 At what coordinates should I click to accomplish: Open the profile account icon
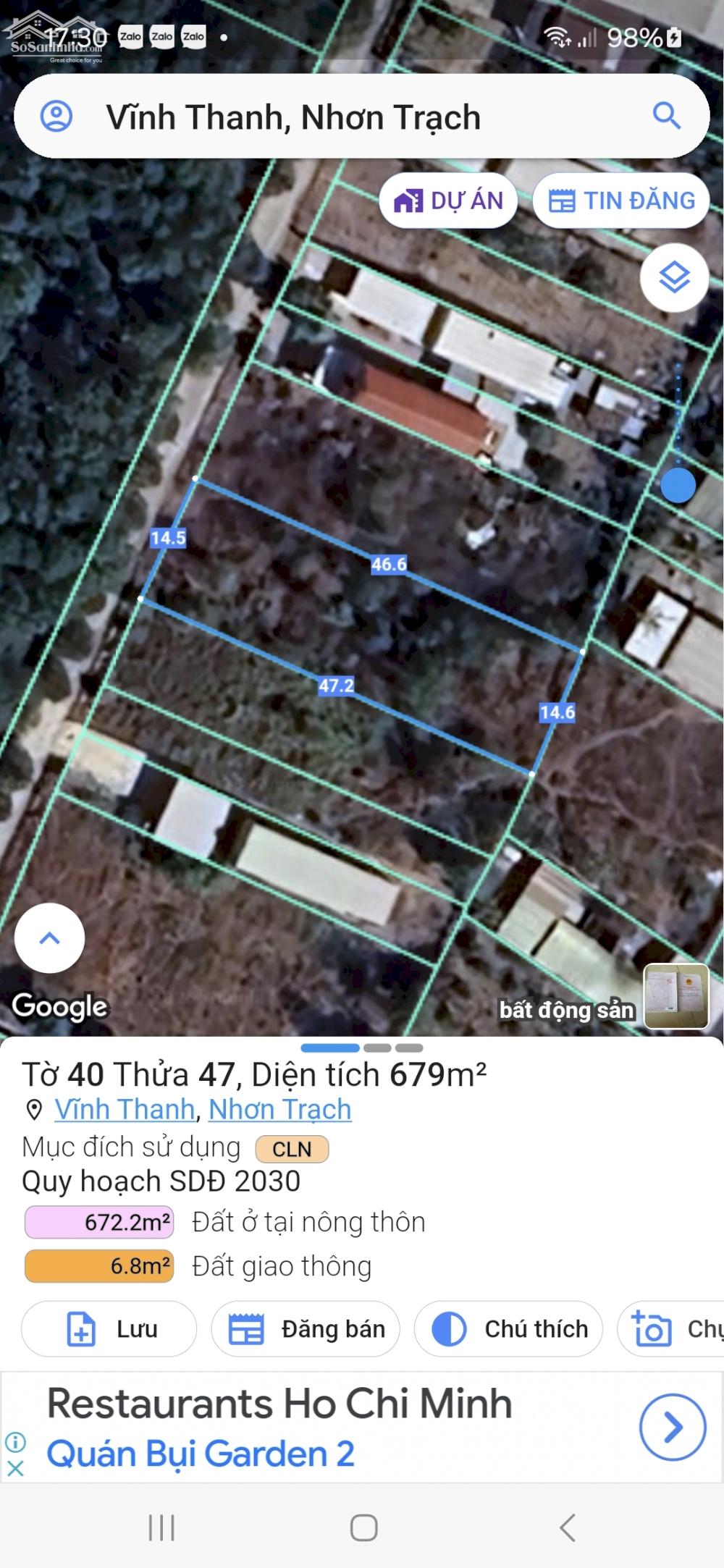pos(56,116)
